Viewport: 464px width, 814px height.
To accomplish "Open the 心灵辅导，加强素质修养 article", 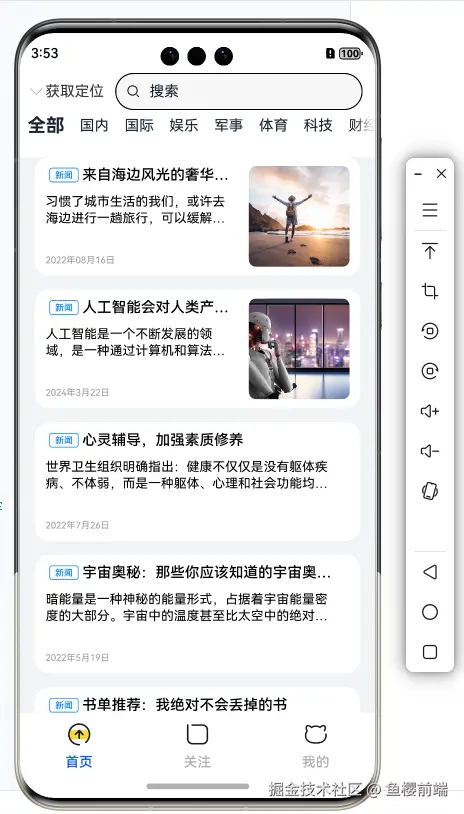I will coord(197,482).
